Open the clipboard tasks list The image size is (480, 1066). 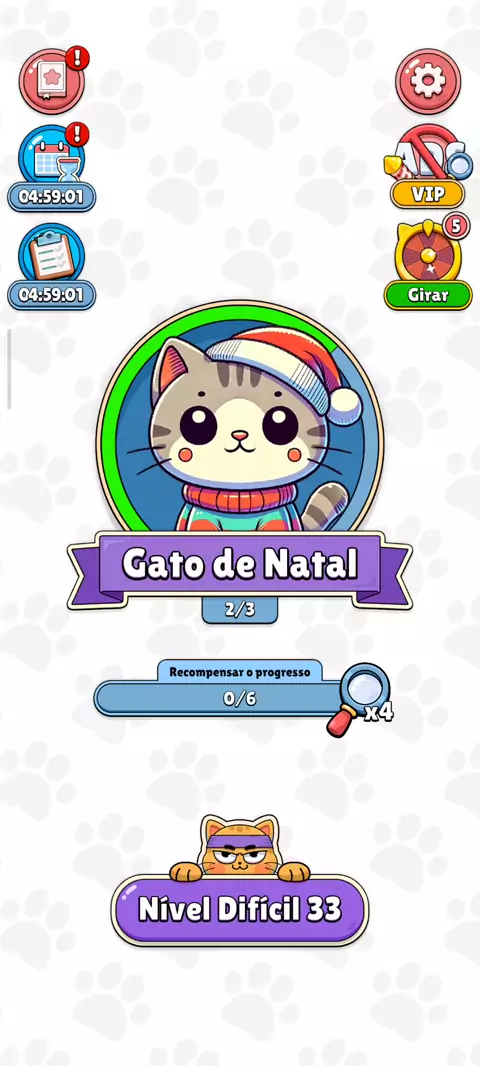[52, 266]
